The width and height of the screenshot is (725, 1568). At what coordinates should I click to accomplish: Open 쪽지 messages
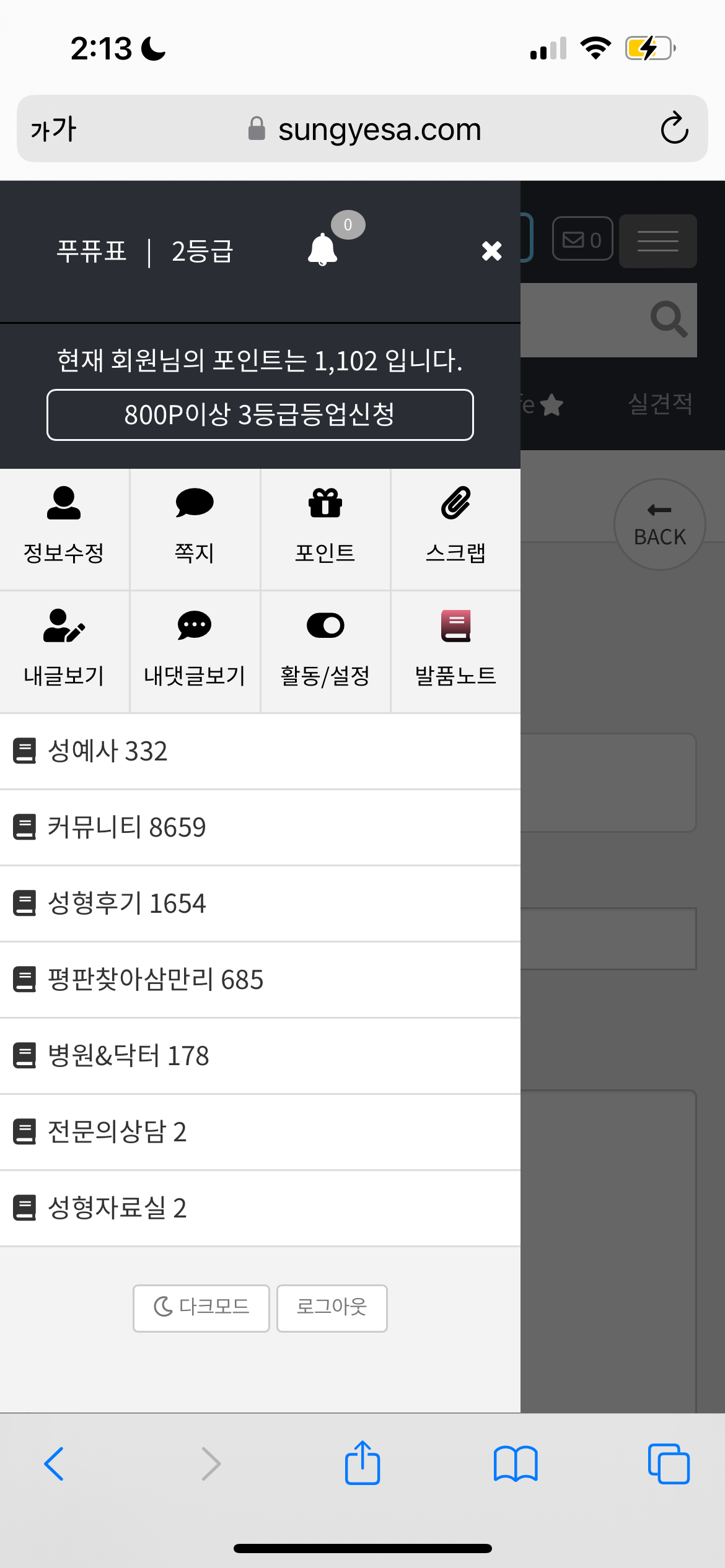pyautogui.click(x=195, y=528)
